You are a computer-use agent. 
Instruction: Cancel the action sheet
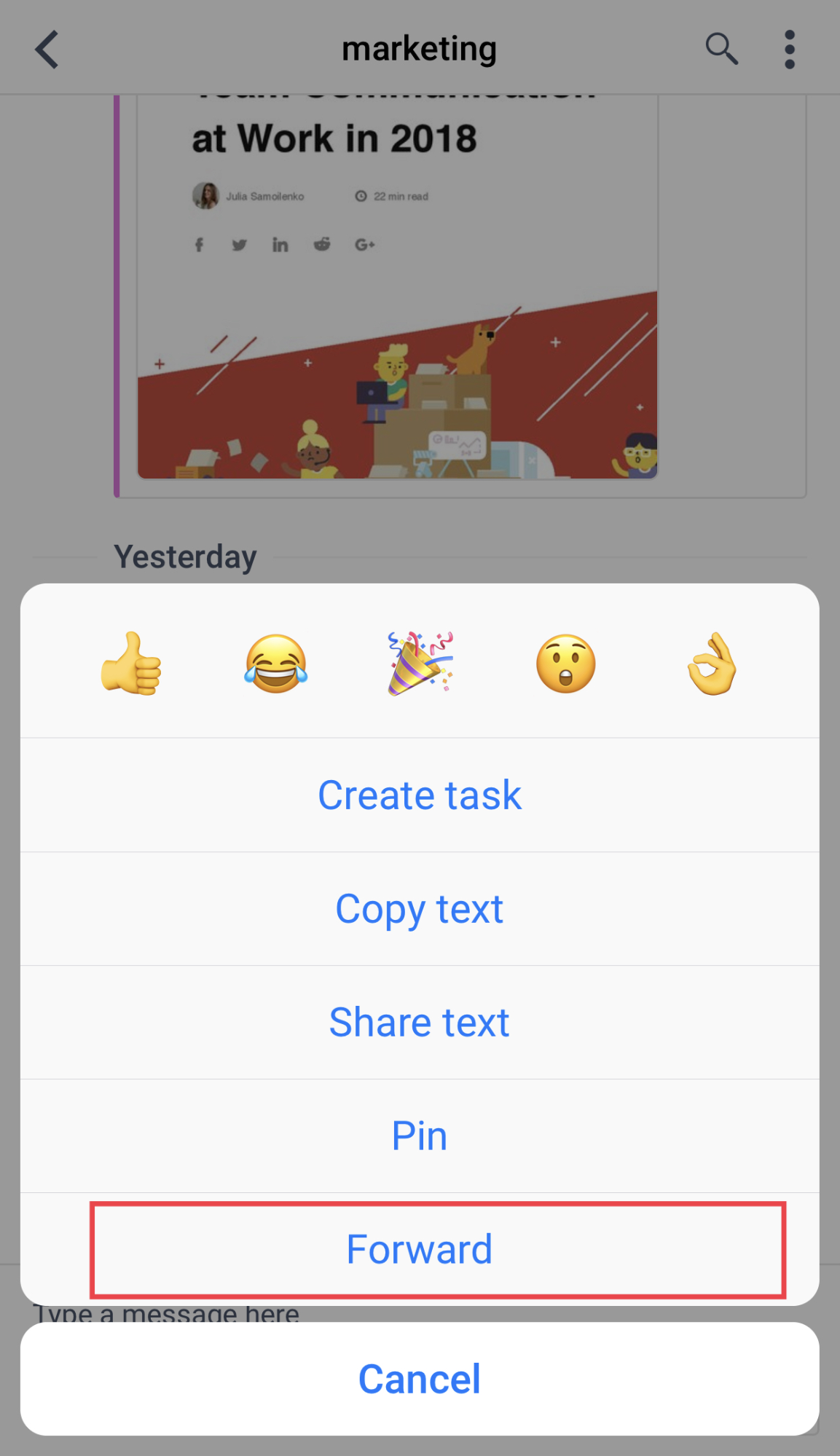(x=420, y=1379)
